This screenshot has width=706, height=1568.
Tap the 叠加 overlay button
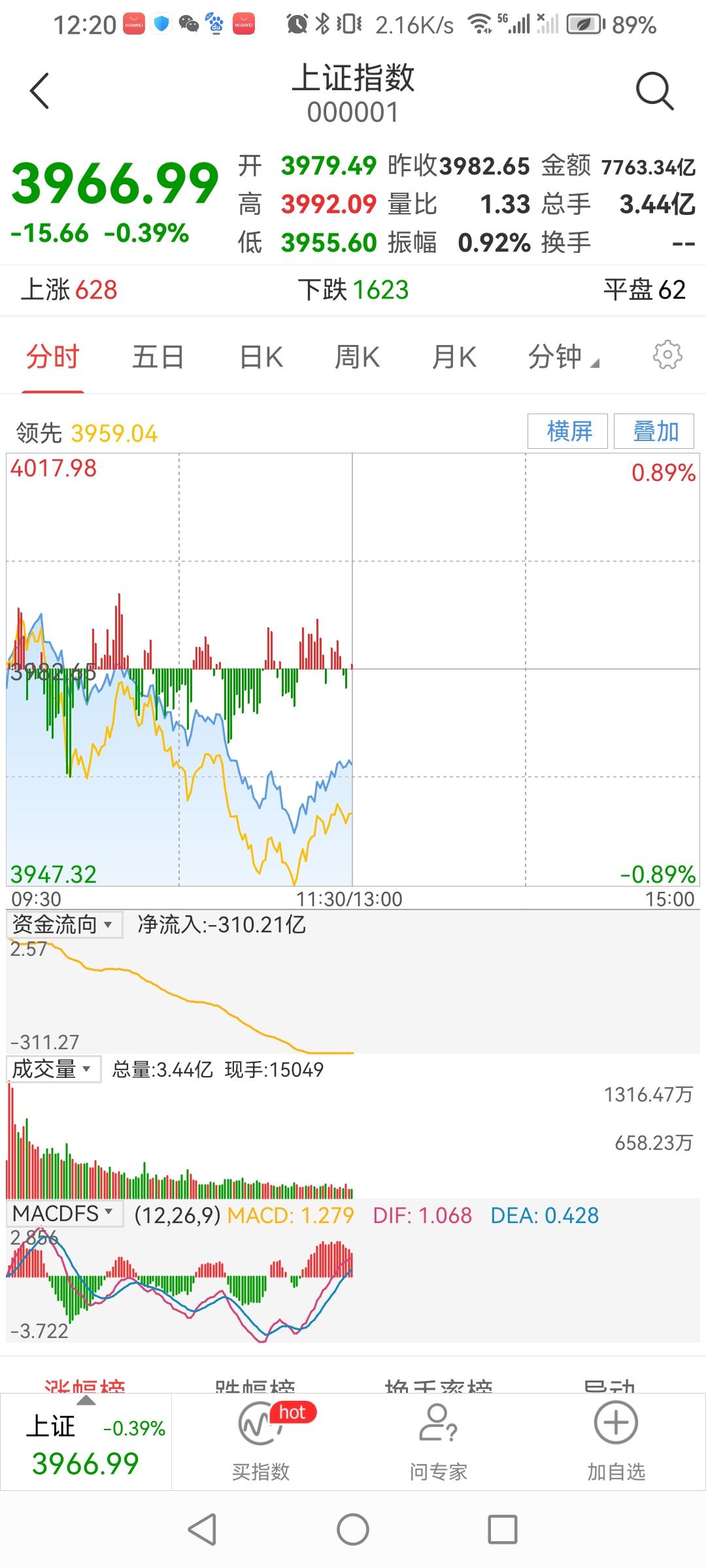(x=654, y=431)
